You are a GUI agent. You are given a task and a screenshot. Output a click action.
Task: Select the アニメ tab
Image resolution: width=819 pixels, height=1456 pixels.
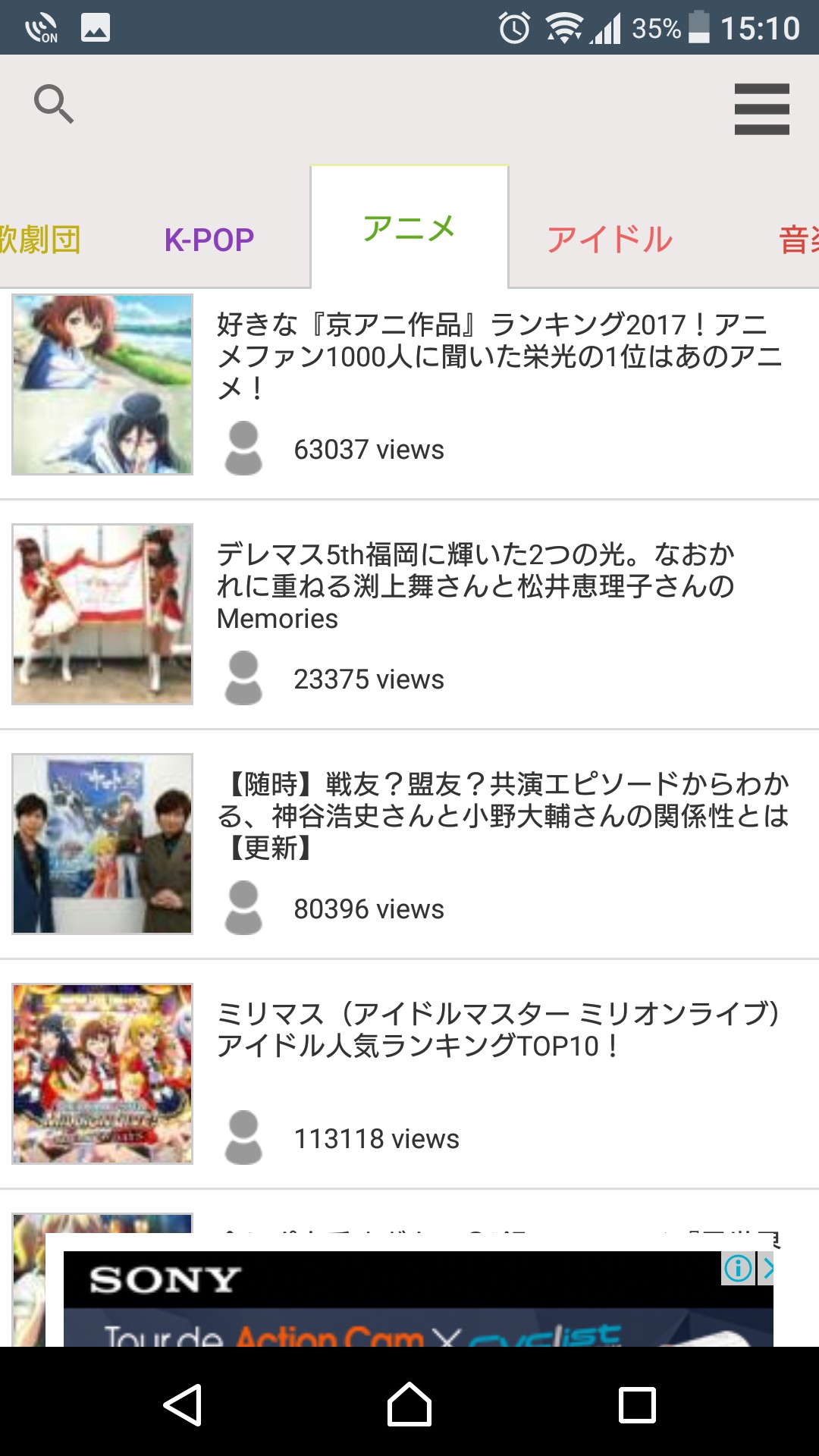409,228
